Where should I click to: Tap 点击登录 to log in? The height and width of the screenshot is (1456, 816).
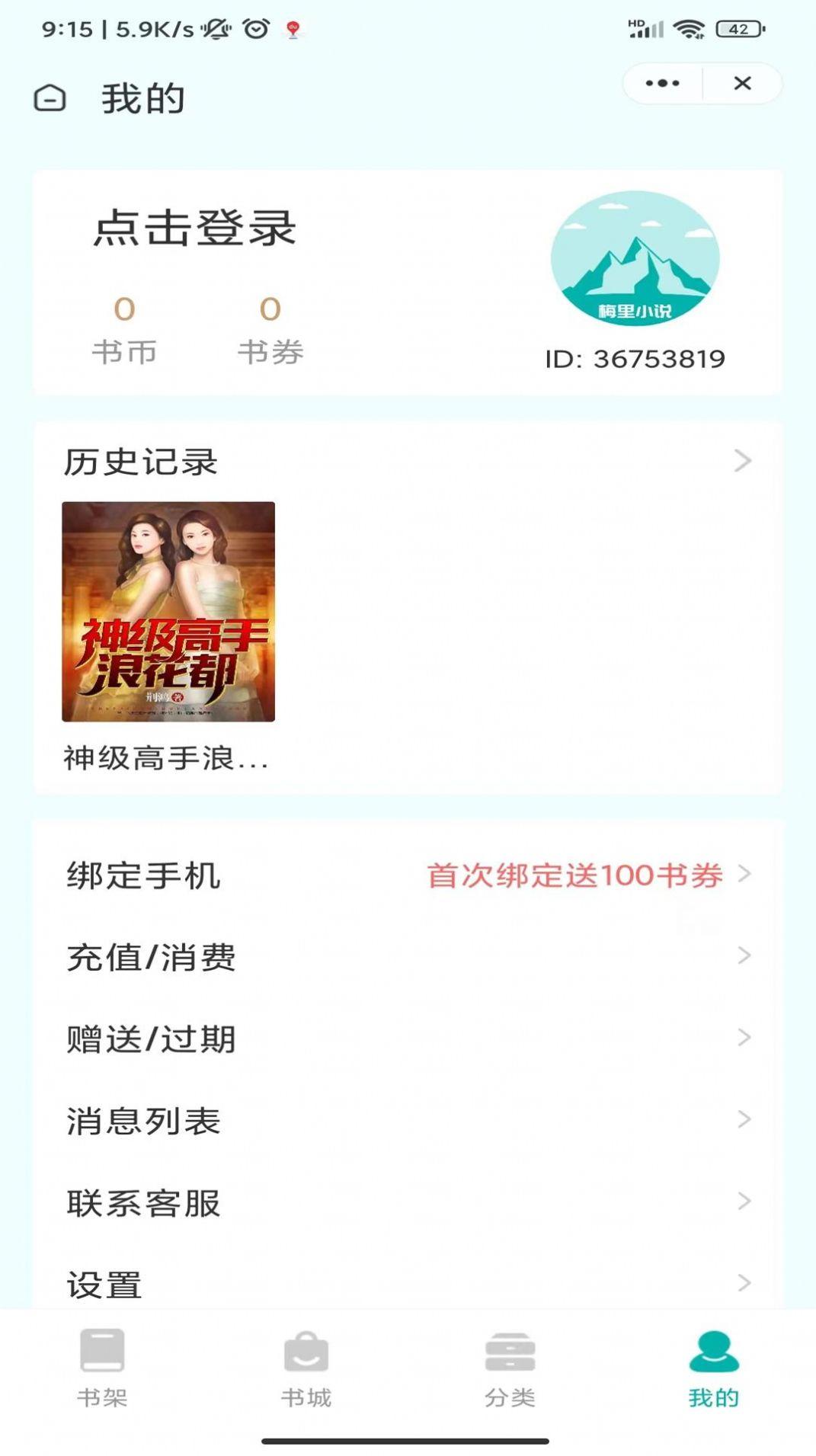coord(195,229)
